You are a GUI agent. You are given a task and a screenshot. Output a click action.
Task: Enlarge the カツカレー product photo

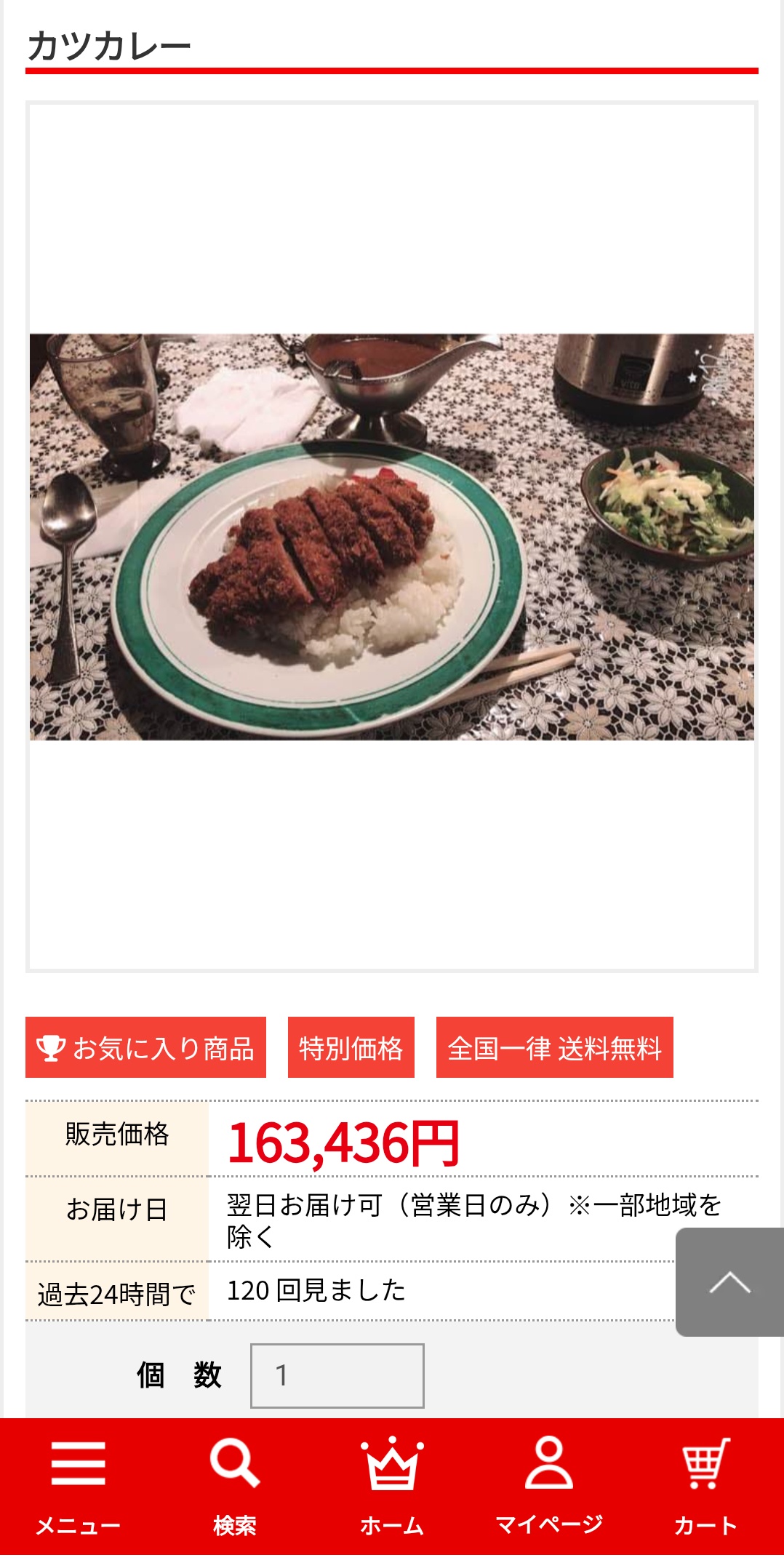point(392,537)
